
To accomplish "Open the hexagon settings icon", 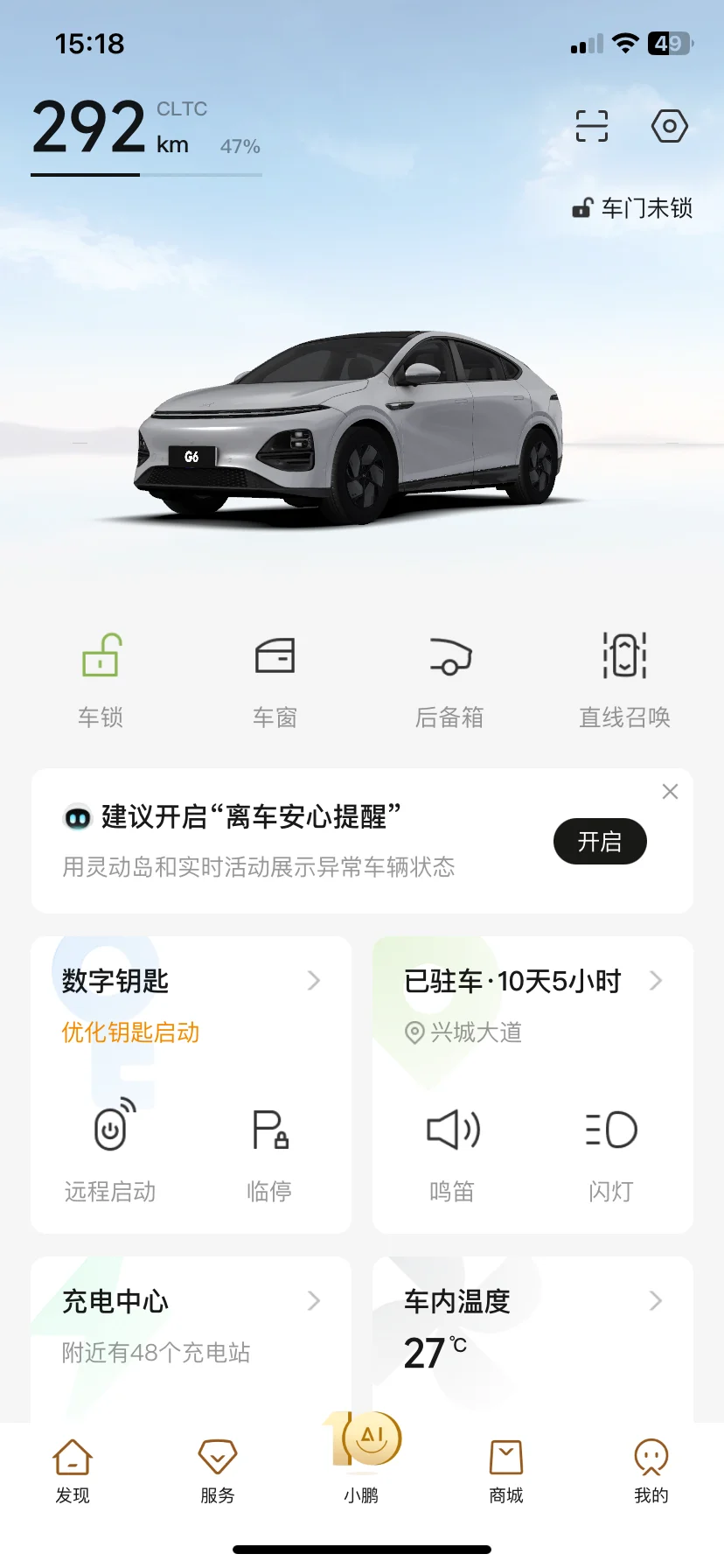I will click(670, 126).
